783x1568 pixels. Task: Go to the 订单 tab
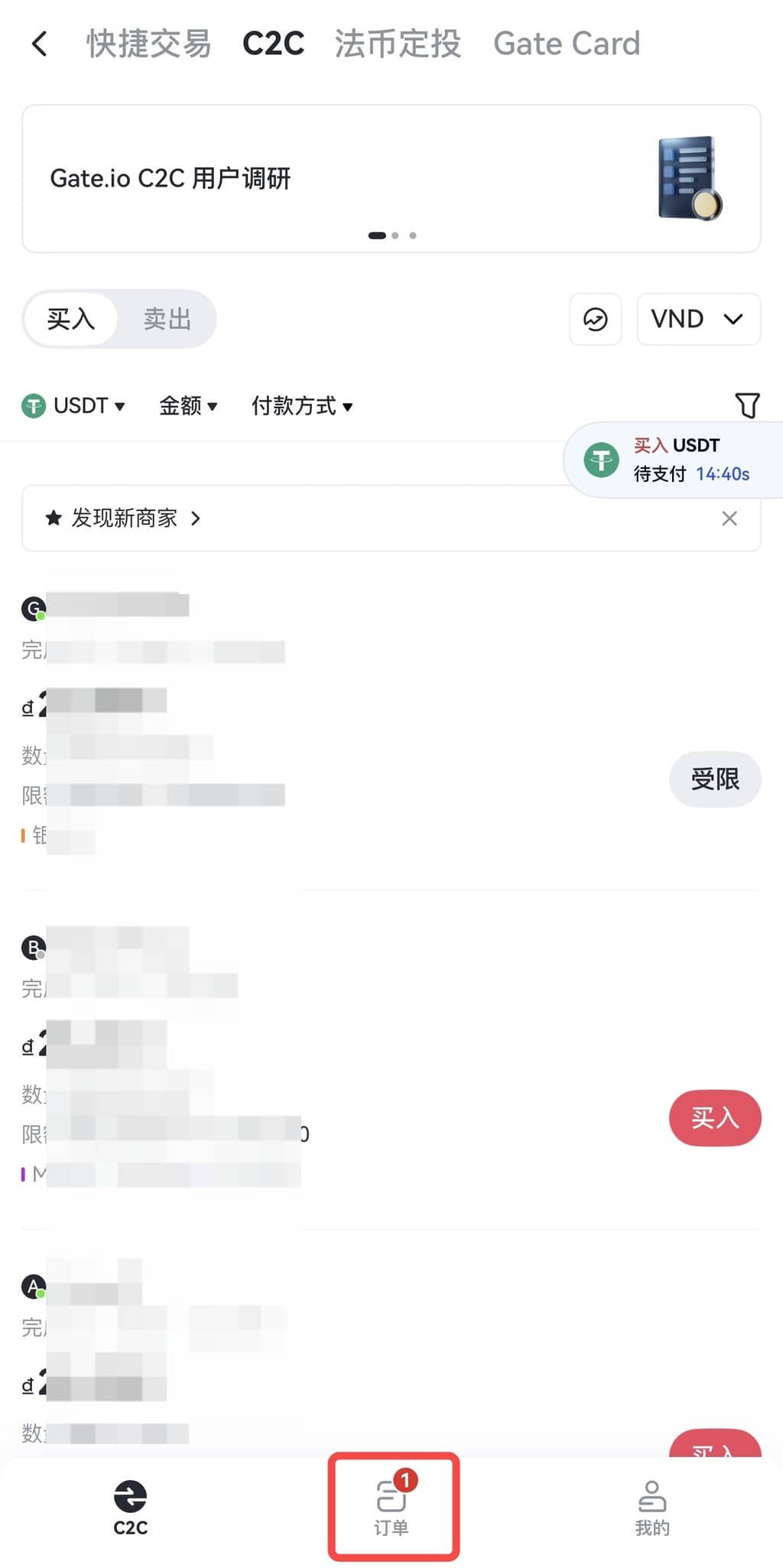(x=392, y=1507)
